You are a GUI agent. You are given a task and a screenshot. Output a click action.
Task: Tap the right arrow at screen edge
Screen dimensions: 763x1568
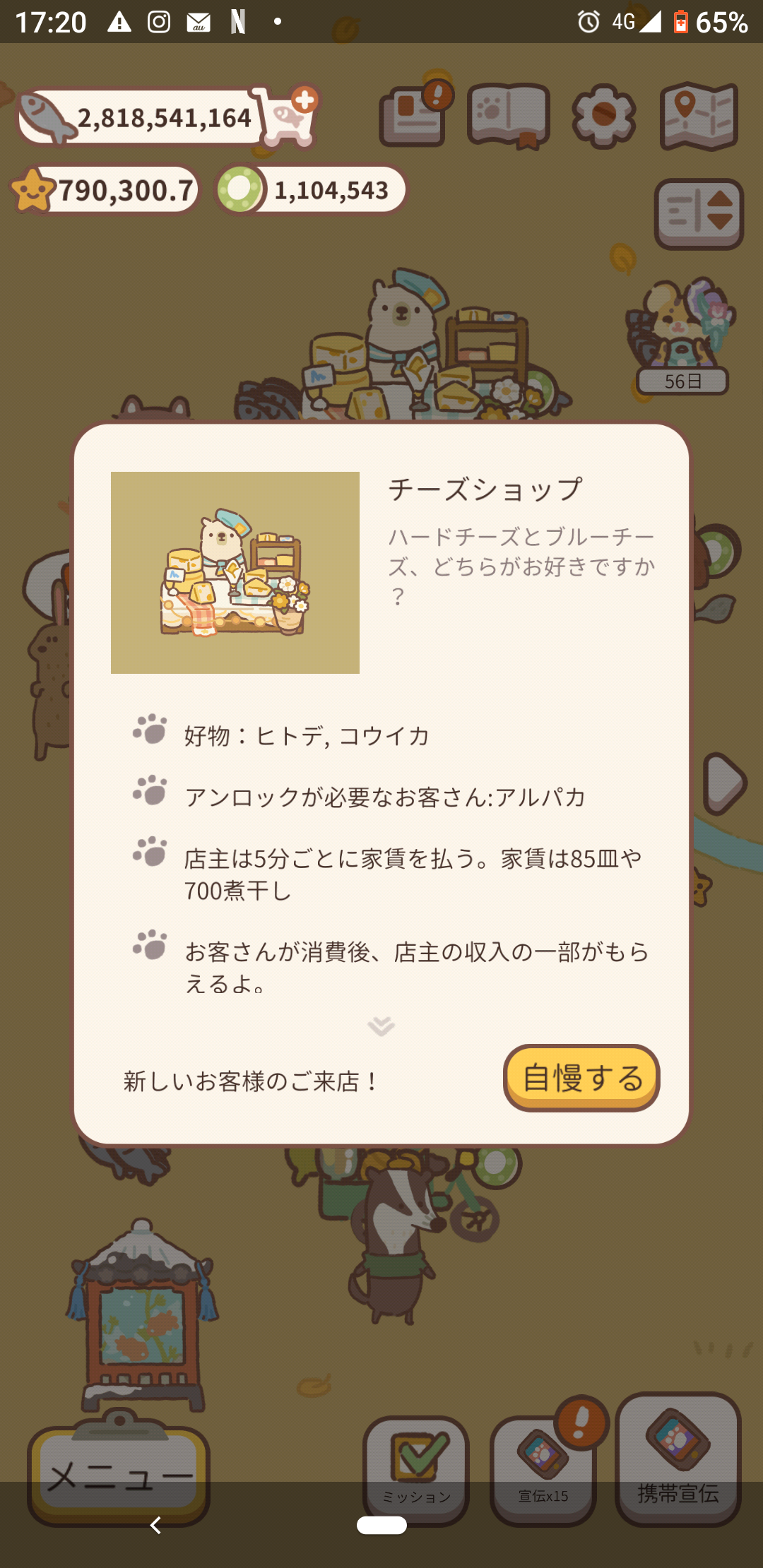(x=725, y=783)
